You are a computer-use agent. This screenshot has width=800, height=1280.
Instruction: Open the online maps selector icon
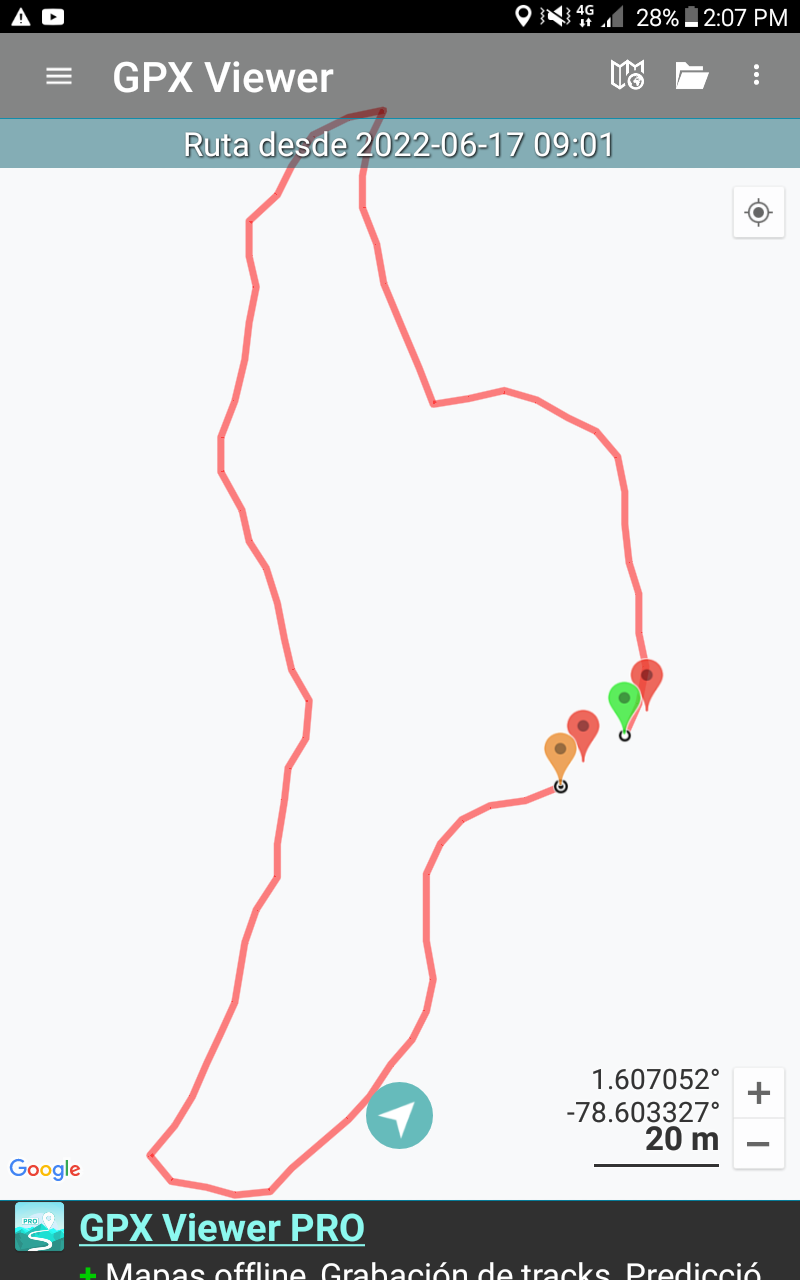point(627,75)
